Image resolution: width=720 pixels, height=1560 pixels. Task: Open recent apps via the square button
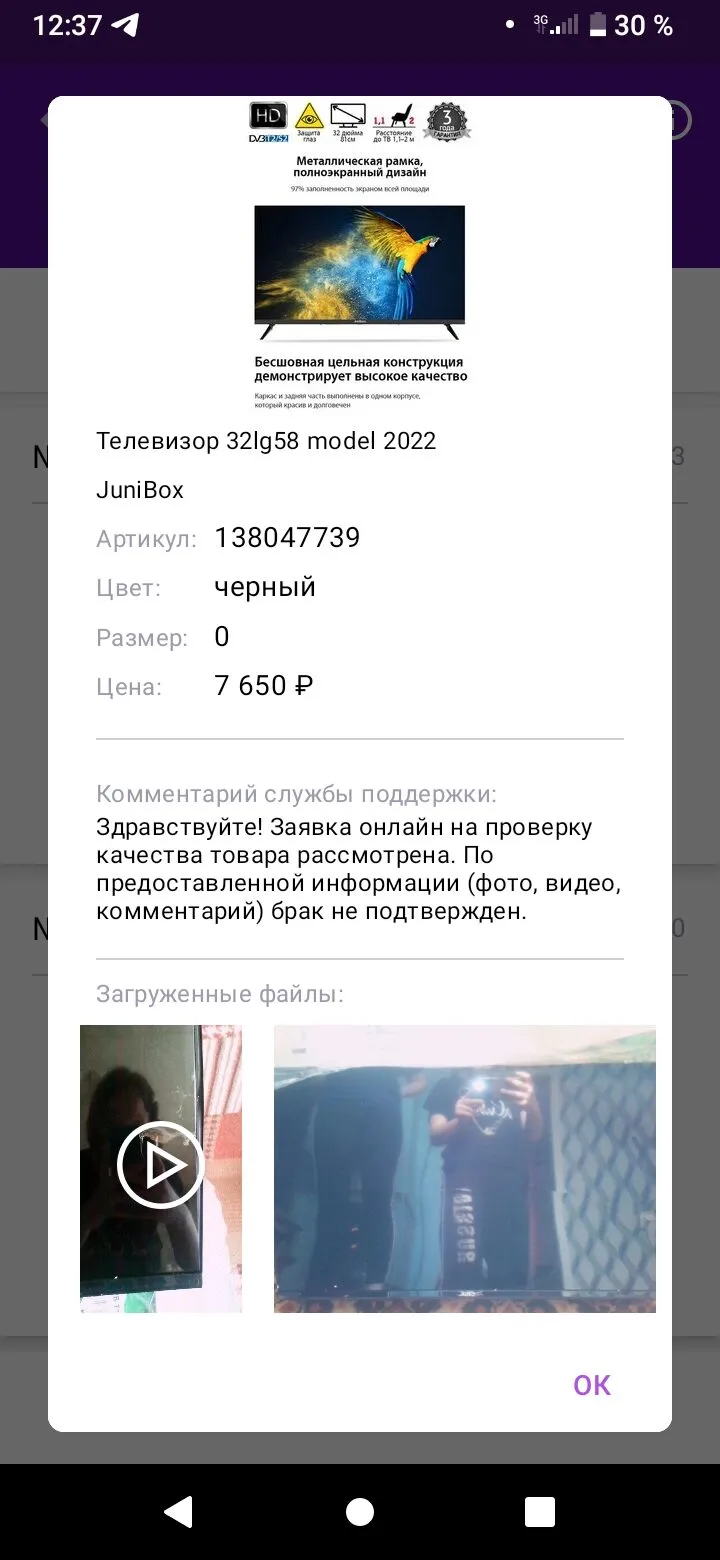pos(540,1512)
